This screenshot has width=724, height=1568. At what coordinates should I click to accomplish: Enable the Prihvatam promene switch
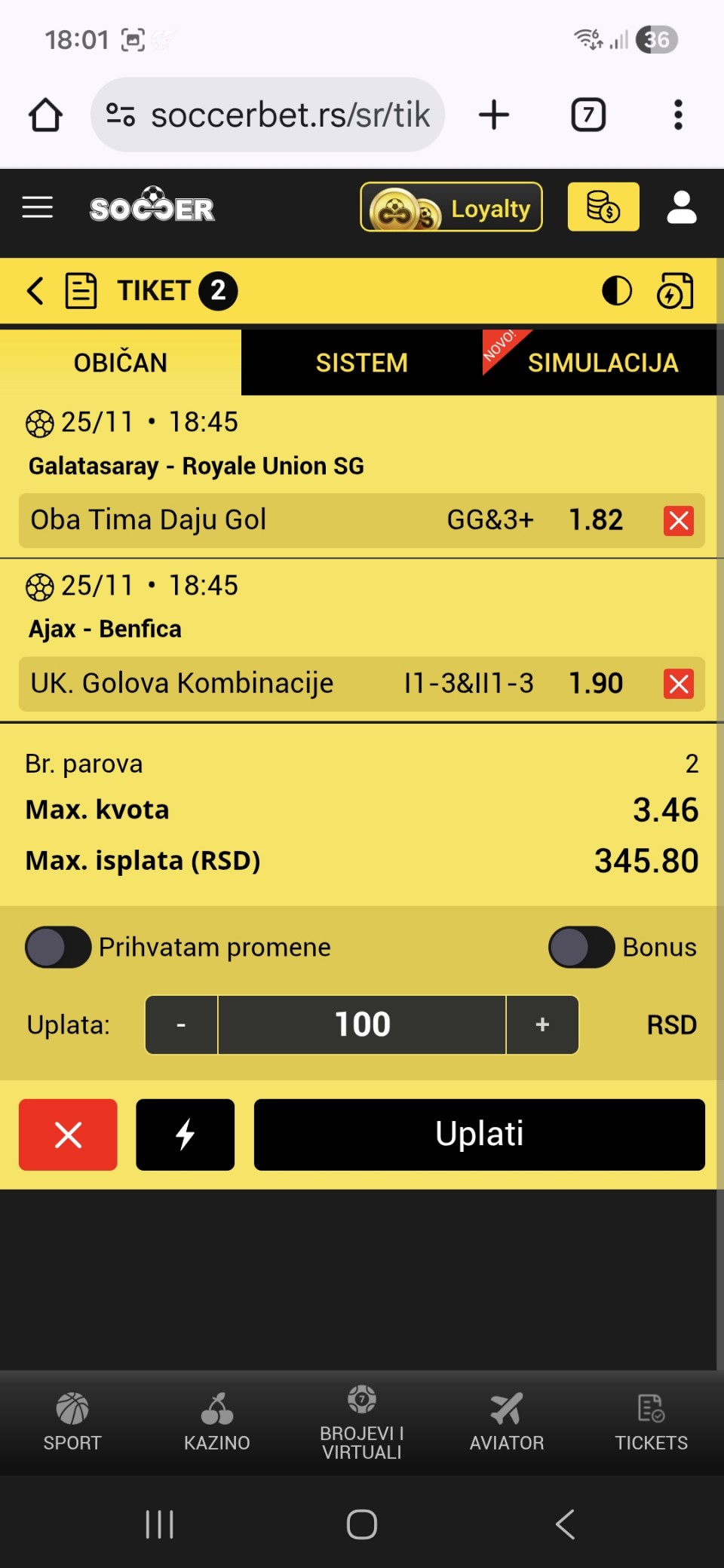58,947
